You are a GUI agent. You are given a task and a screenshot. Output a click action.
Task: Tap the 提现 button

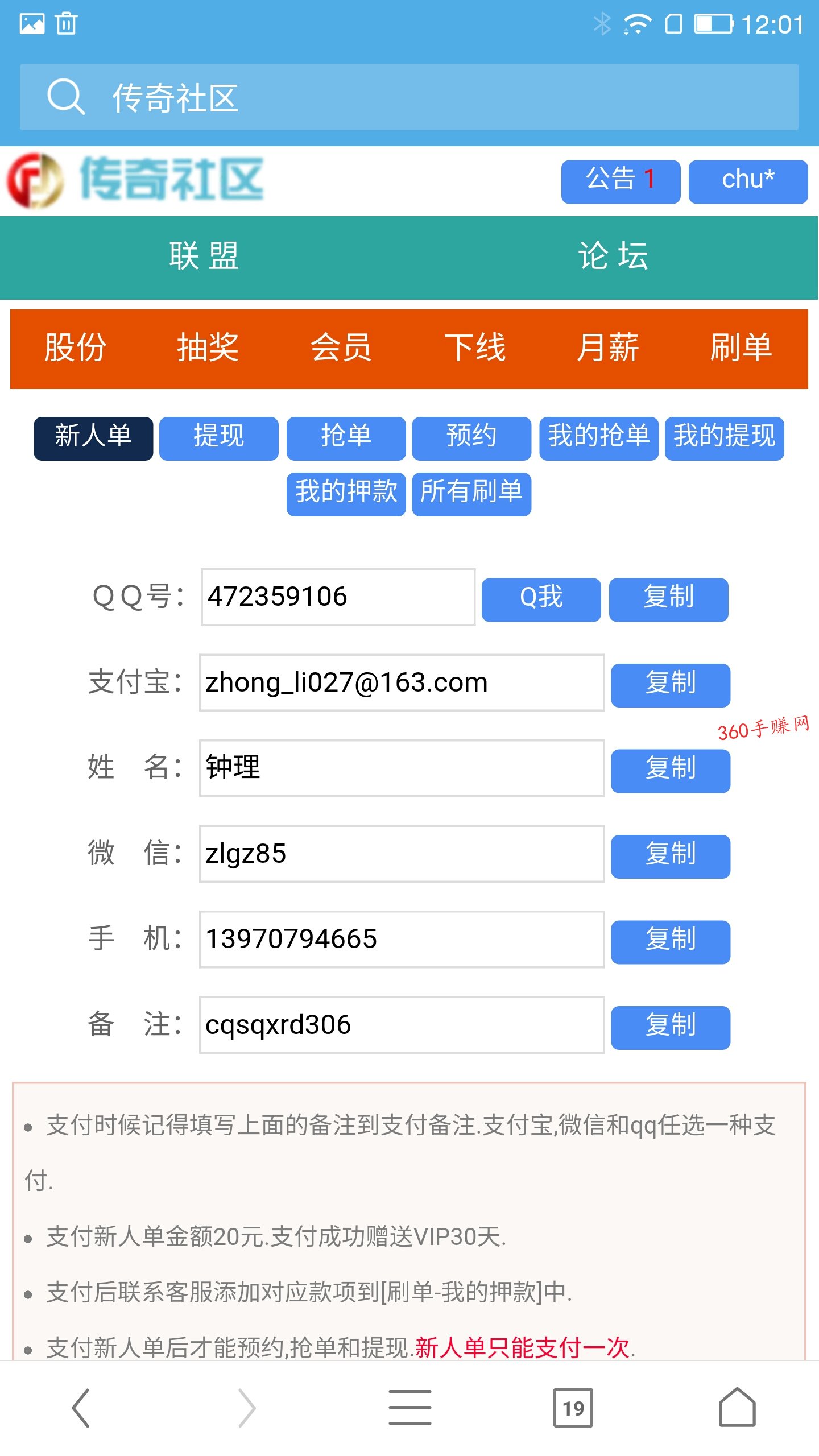coord(219,439)
